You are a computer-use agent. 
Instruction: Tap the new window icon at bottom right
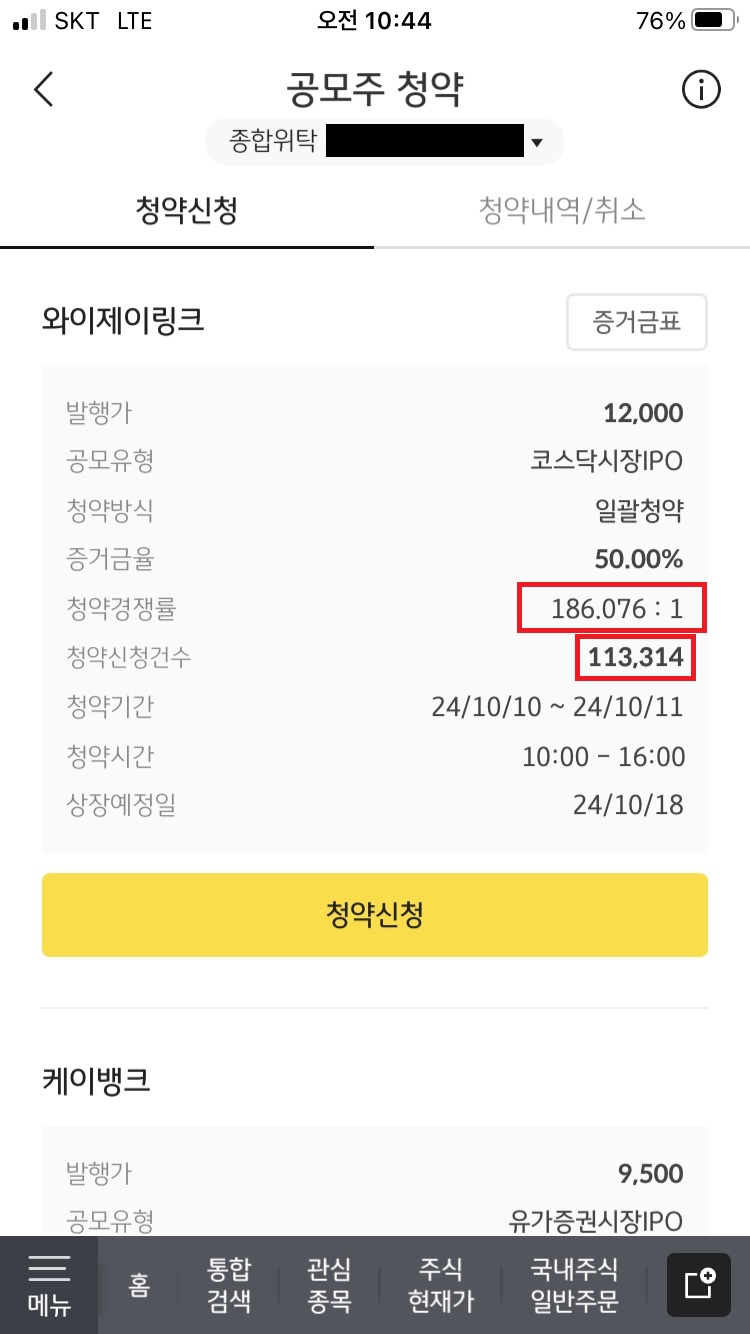coord(700,1285)
